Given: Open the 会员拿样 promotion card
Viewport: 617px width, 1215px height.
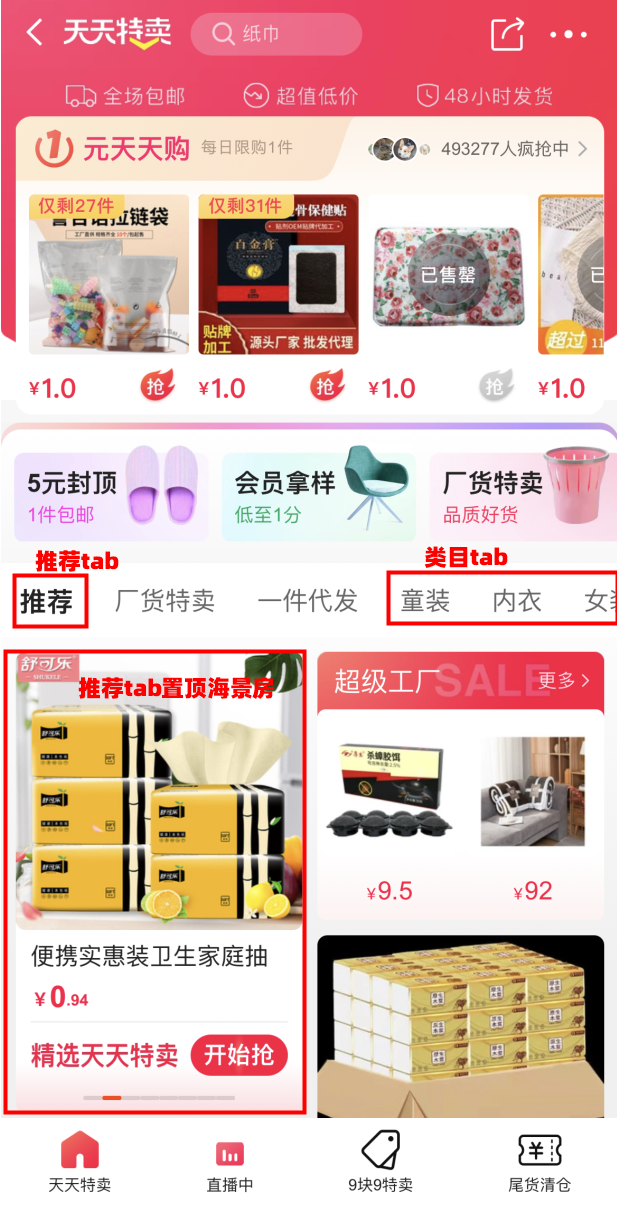Looking at the screenshot, I should (318, 497).
